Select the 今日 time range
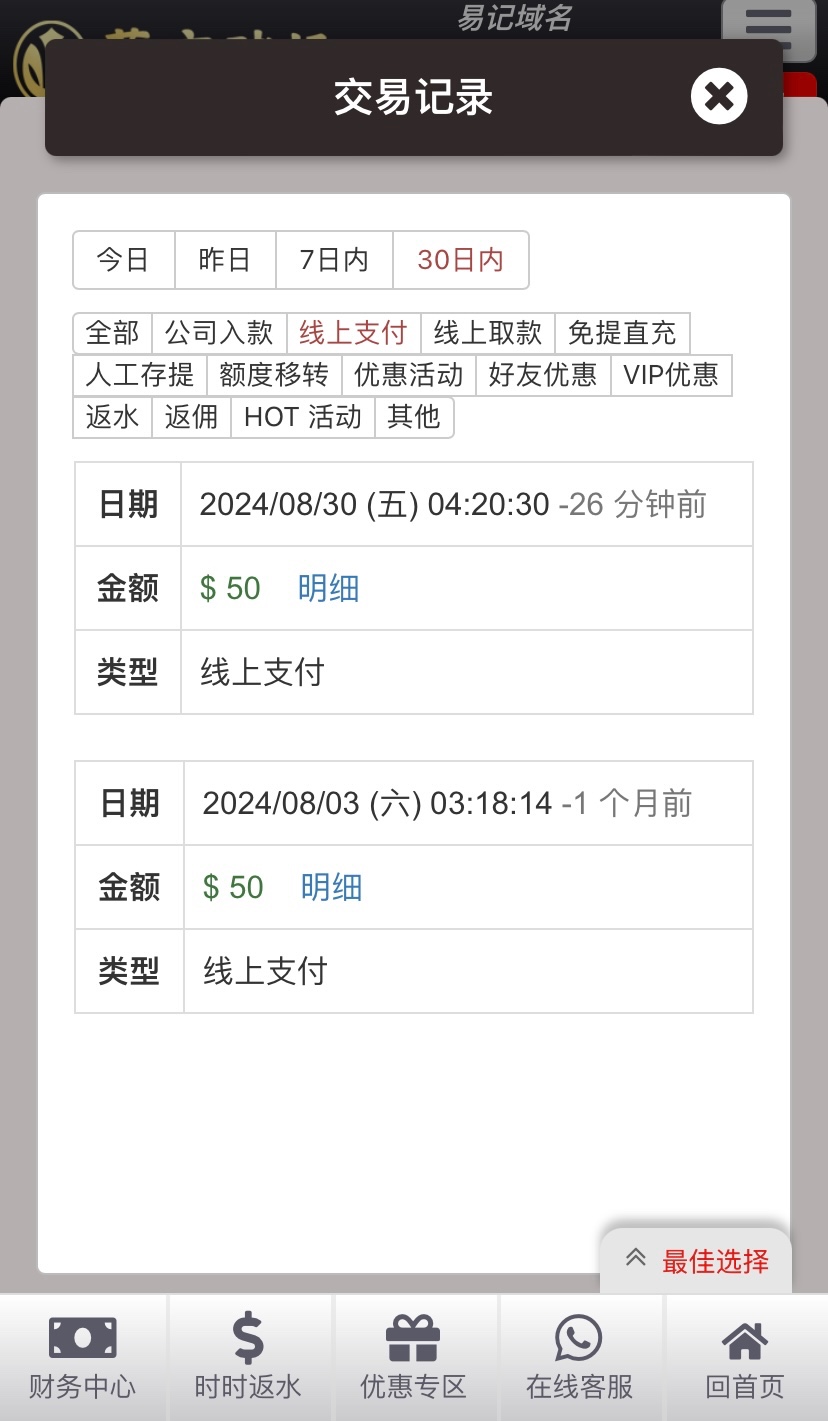The image size is (828, 1421). click(123, 260)
